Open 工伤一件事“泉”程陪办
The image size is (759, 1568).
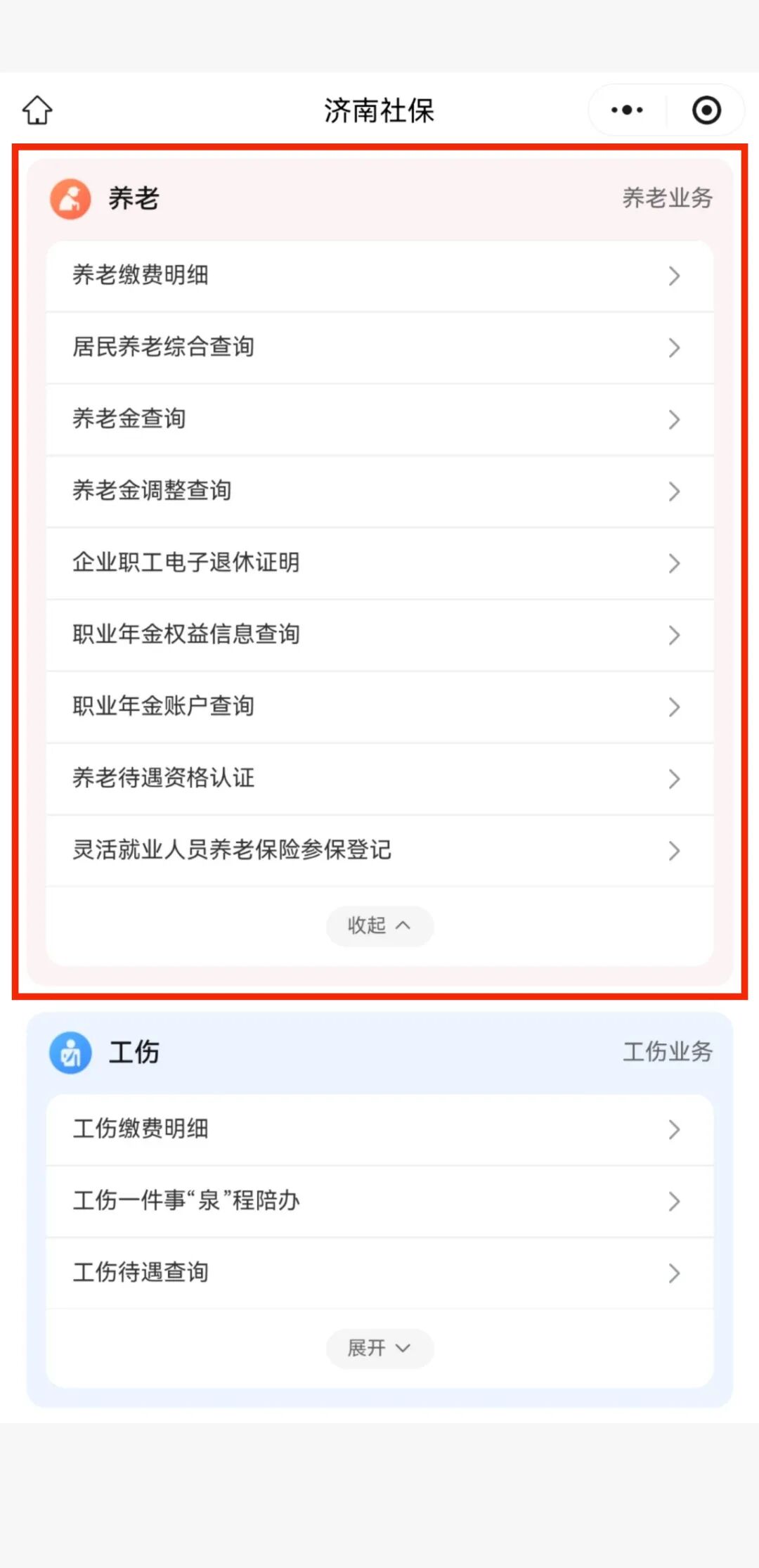(x=379, y=1201)
